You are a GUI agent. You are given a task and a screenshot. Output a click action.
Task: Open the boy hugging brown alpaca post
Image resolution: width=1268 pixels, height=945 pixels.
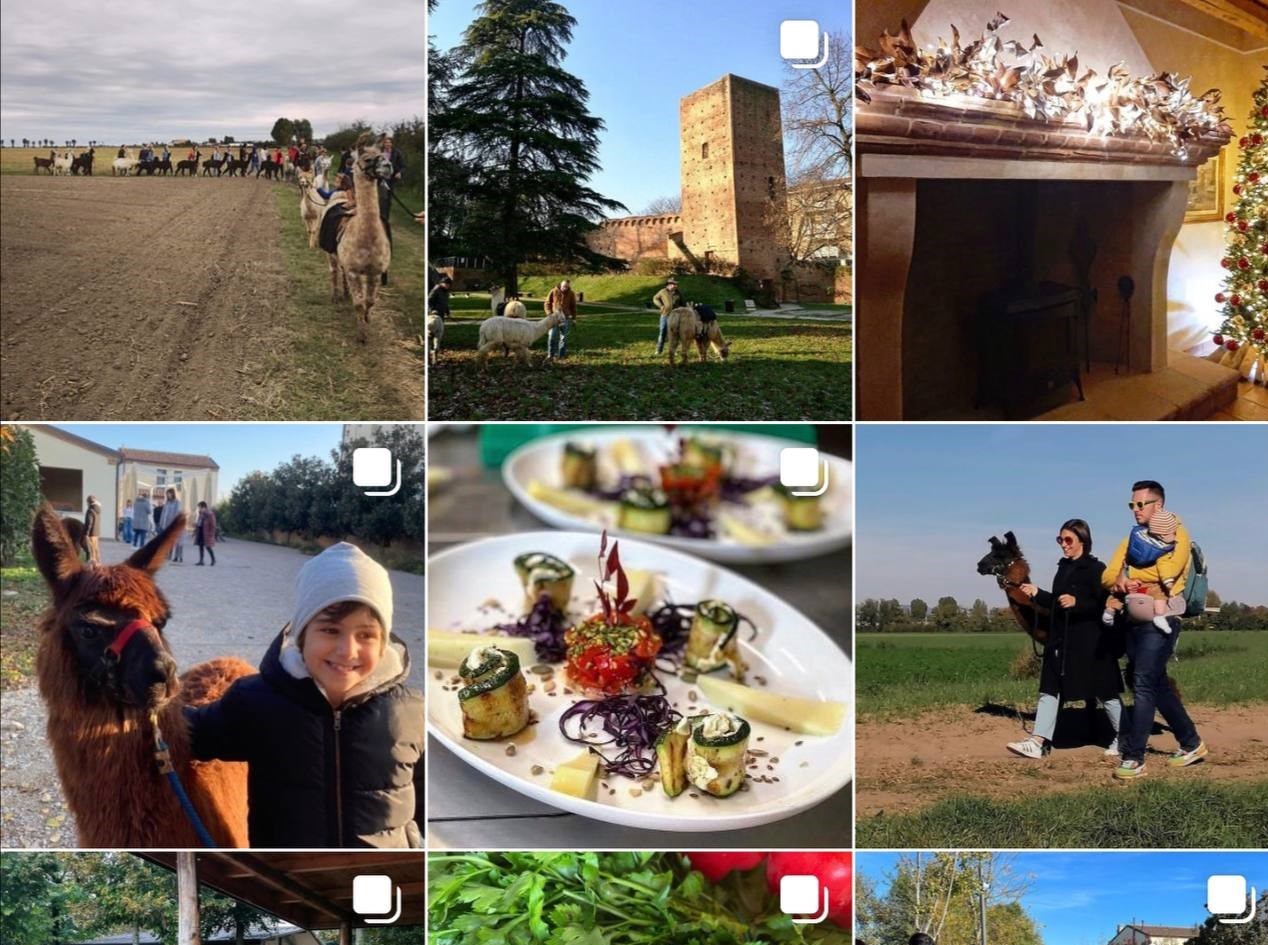tap(212, 636)
